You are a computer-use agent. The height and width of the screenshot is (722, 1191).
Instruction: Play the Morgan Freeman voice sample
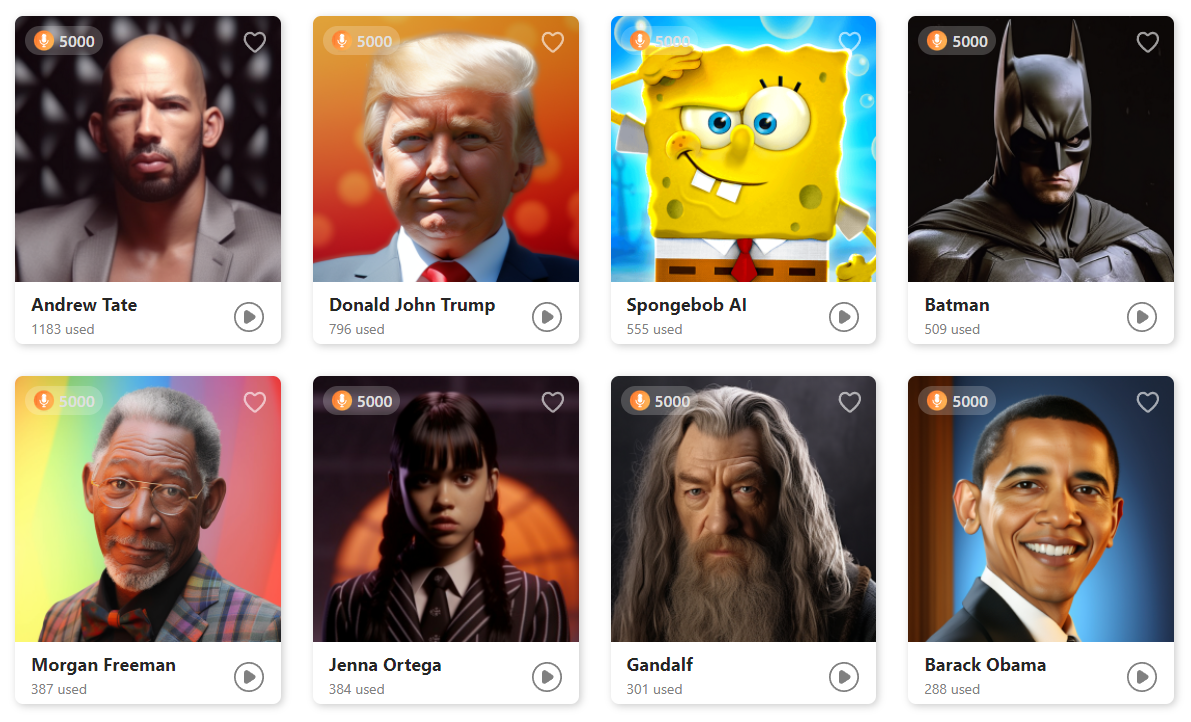[x=249, y=677]
